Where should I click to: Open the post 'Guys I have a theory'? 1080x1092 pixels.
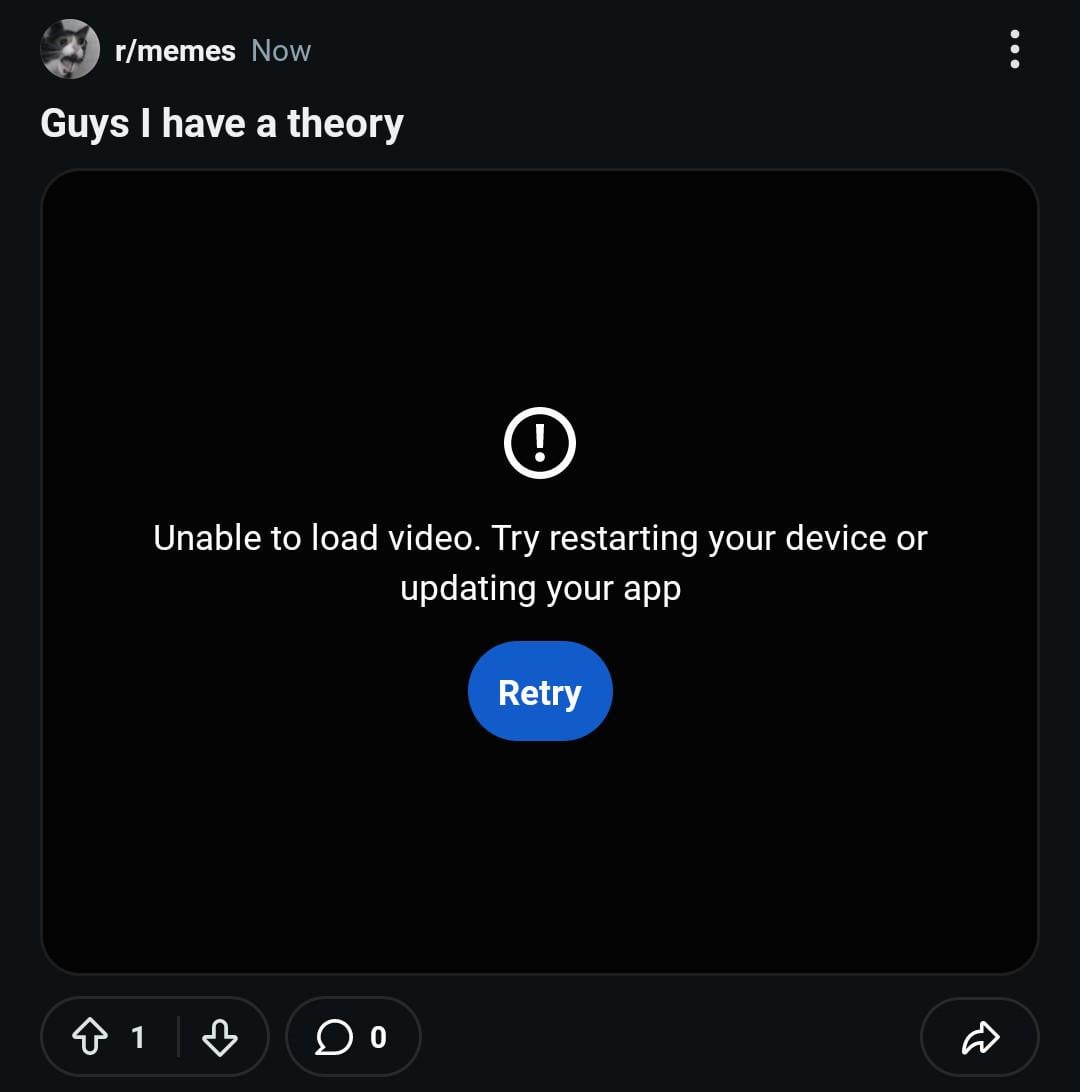tap(222, 124)
